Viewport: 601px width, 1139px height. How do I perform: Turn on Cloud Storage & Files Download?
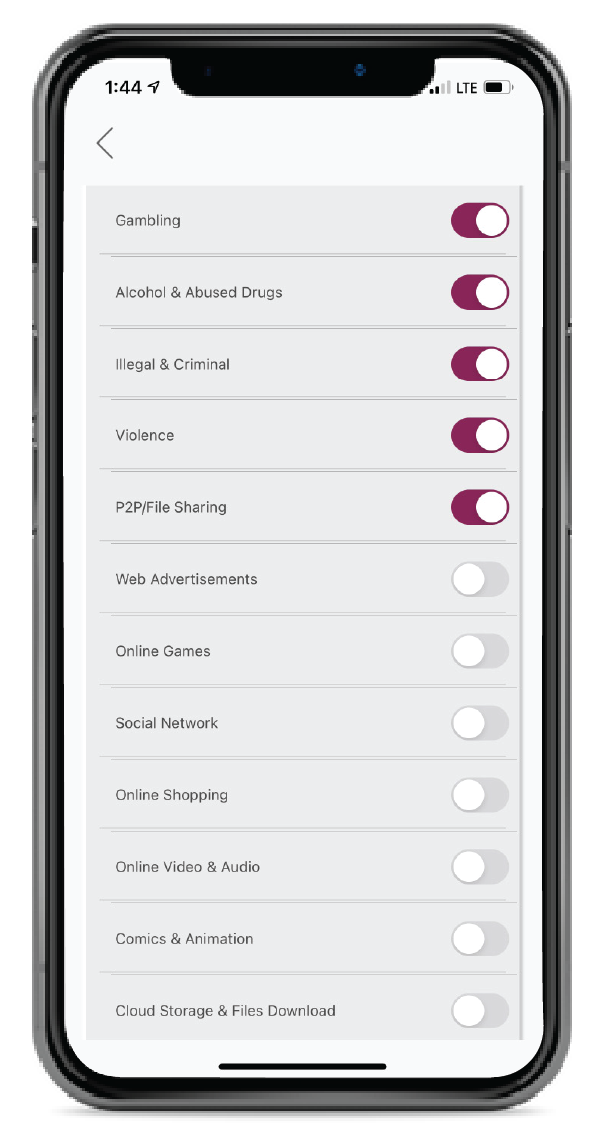coord(480,1011)
